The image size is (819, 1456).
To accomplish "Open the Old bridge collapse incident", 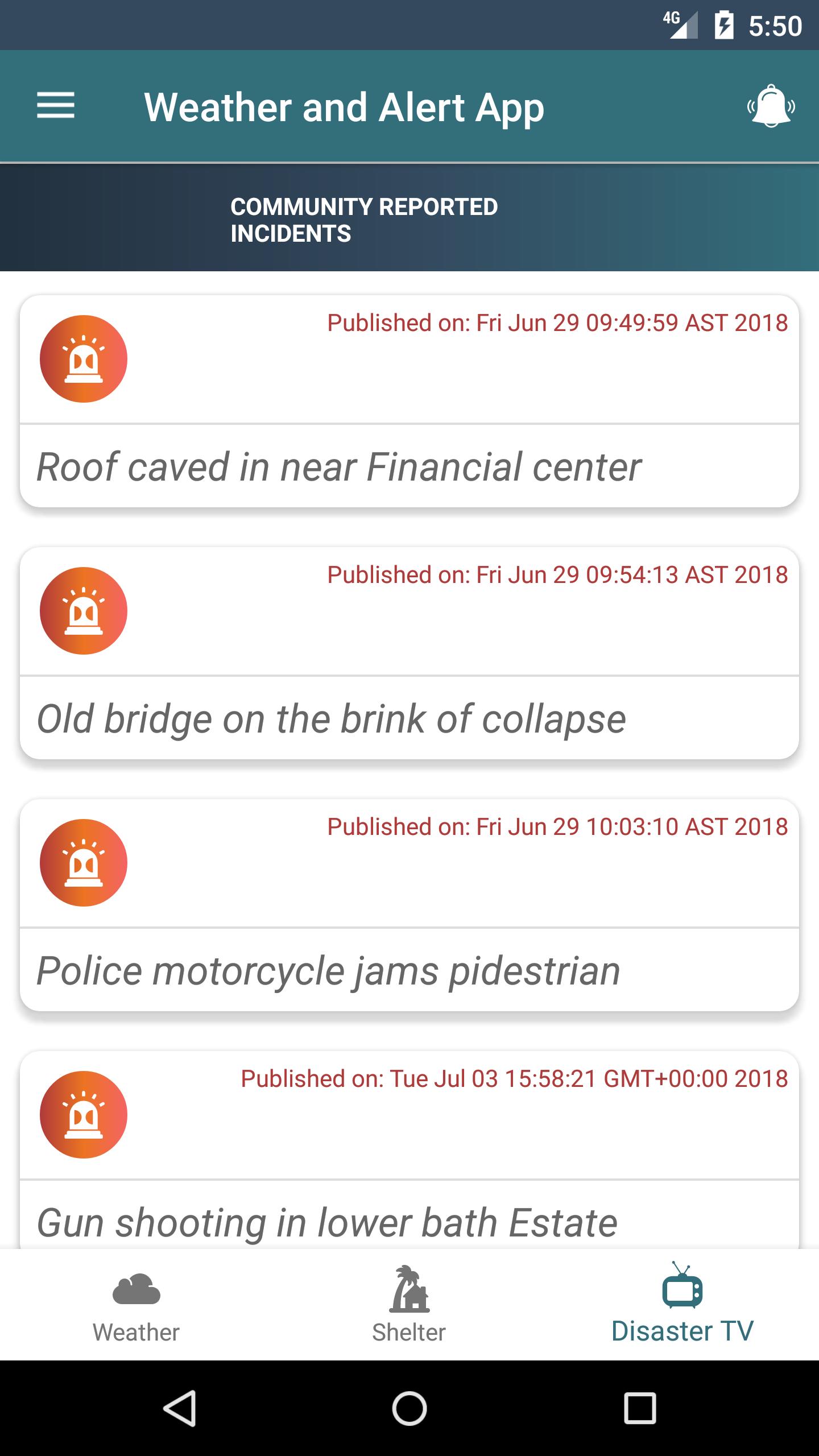I will point(409,653).
